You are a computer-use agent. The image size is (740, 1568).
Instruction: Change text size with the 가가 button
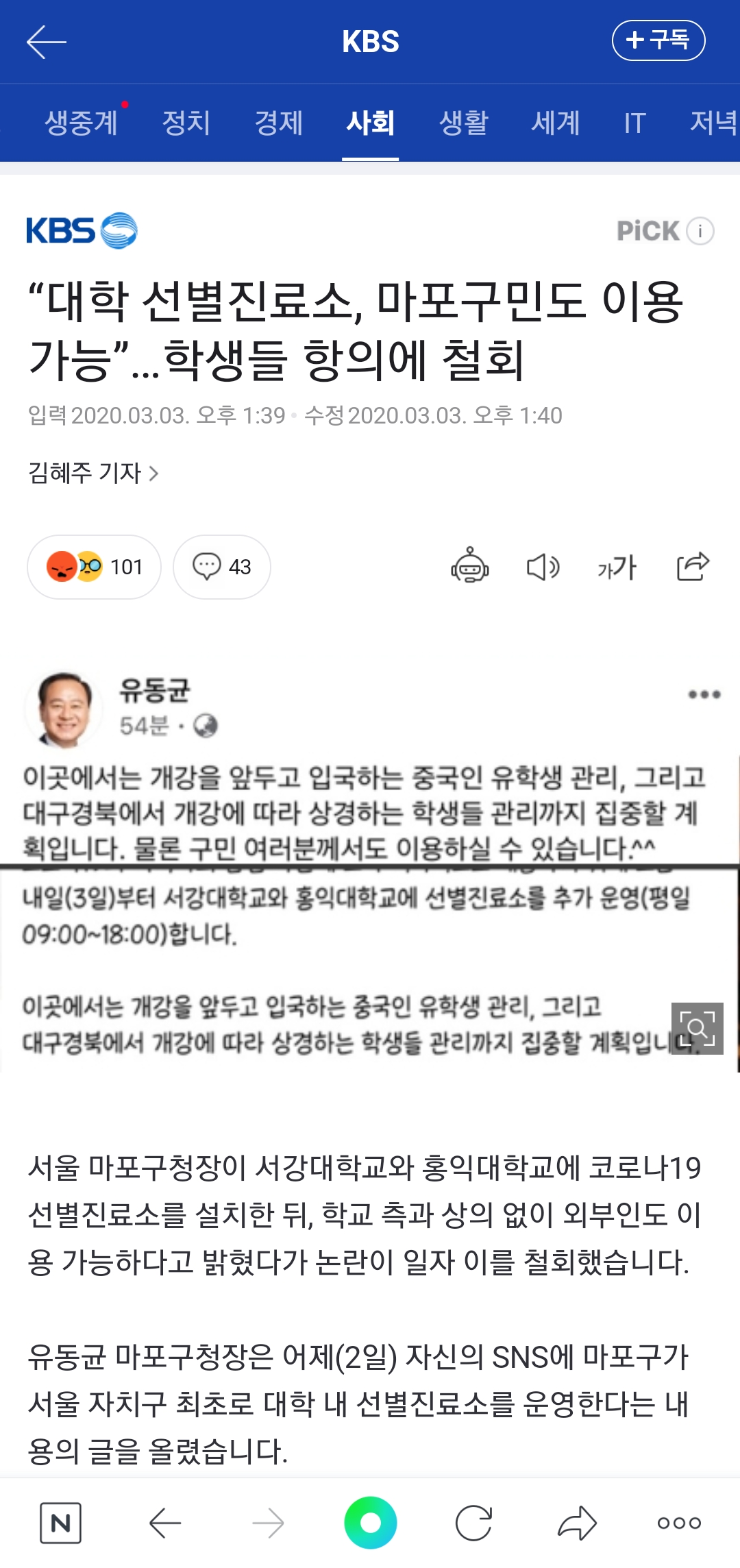point(617,567)
